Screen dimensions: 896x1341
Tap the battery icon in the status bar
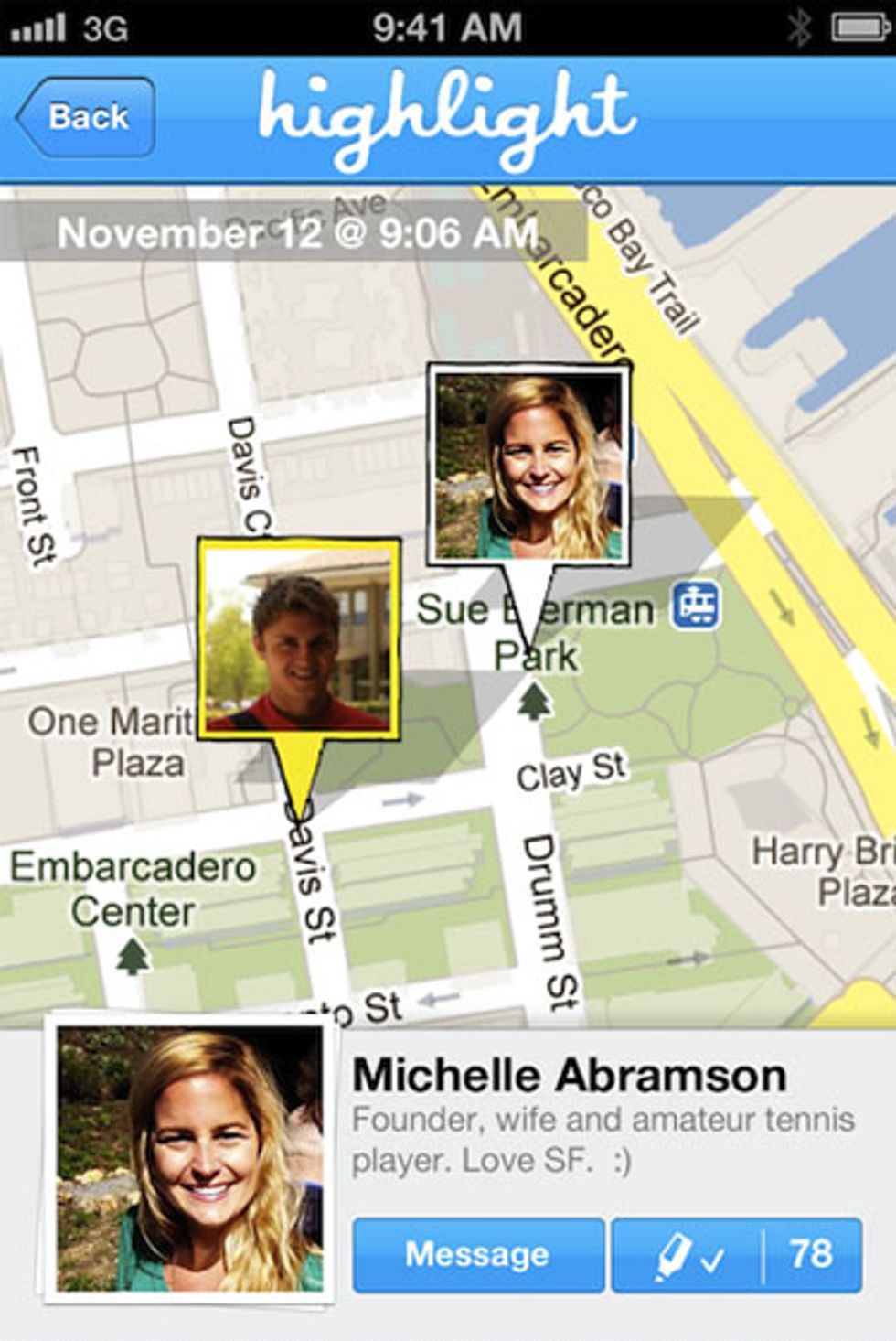pyautogui.click(x=858, y=26)
